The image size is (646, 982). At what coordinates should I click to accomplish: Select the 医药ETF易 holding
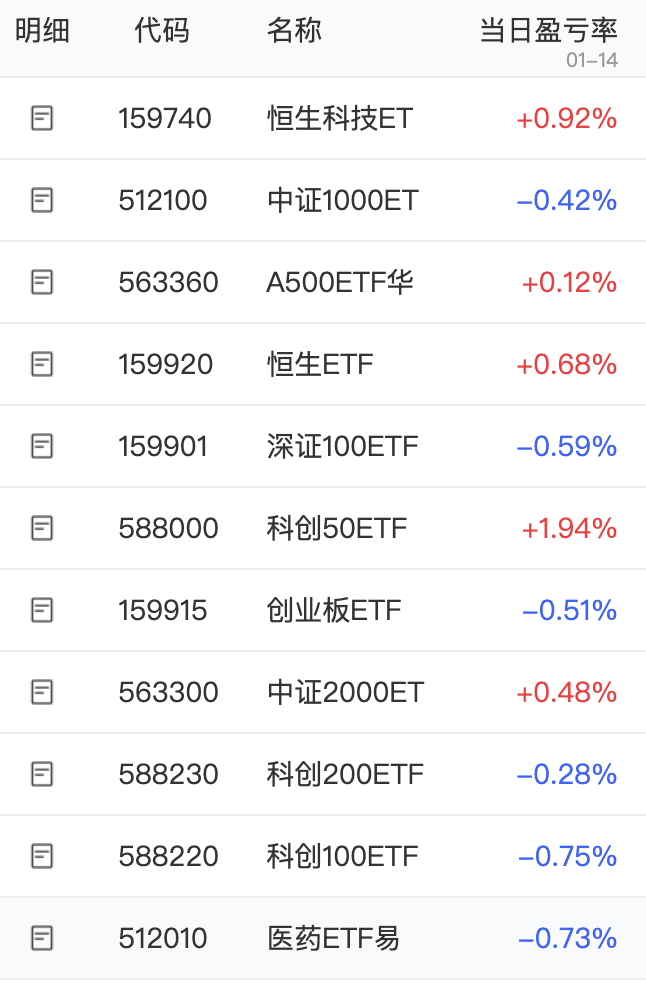pos(333,939)
